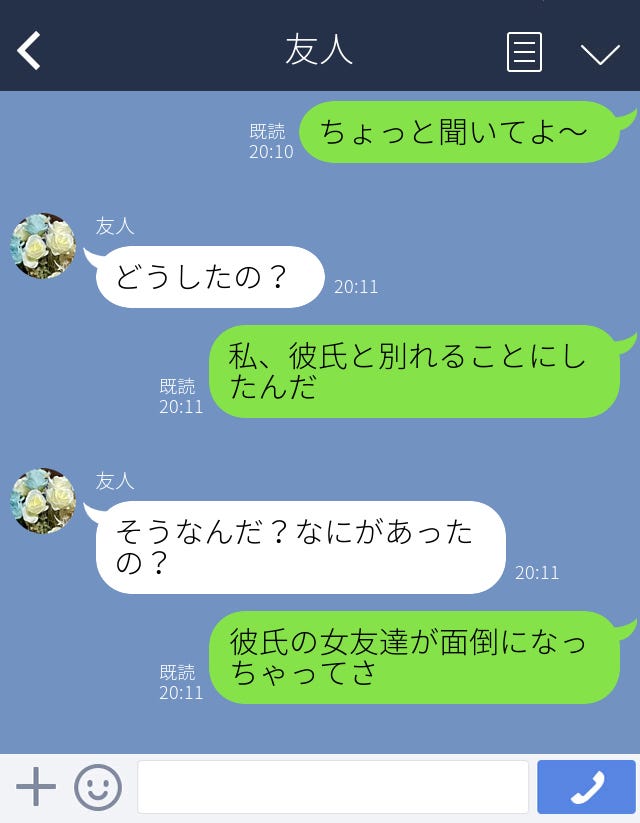This screenshot has height=823, width=640.
Task: Open the emoji sticker picker
Action: point(98,787)
